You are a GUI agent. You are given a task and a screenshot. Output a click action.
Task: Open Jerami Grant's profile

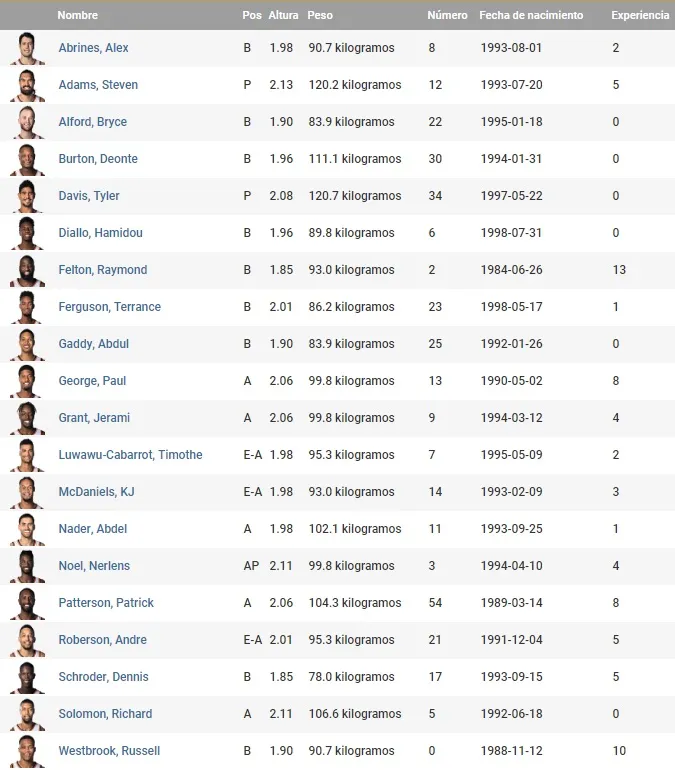(94, 418)
